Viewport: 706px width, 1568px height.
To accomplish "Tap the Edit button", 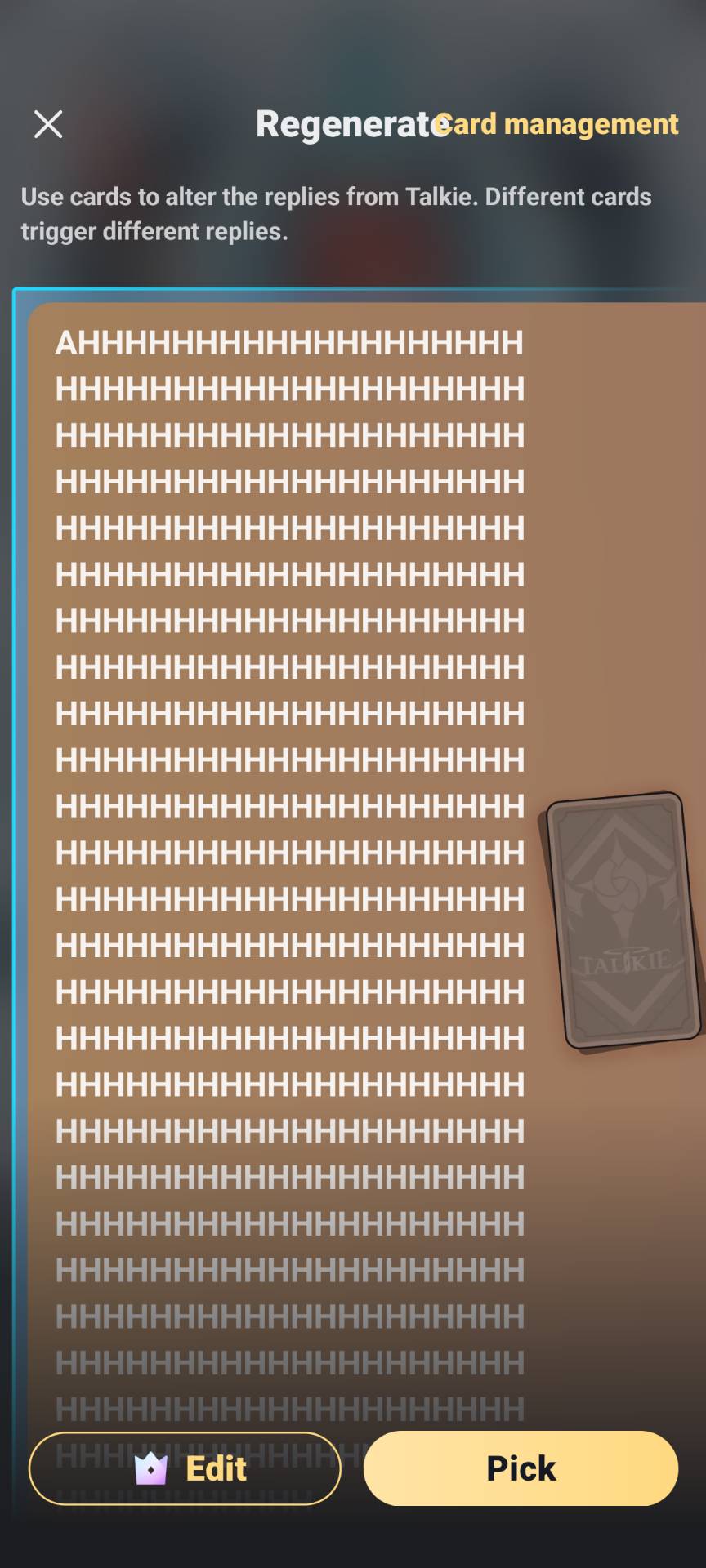I will click(x=185, y=1468).
